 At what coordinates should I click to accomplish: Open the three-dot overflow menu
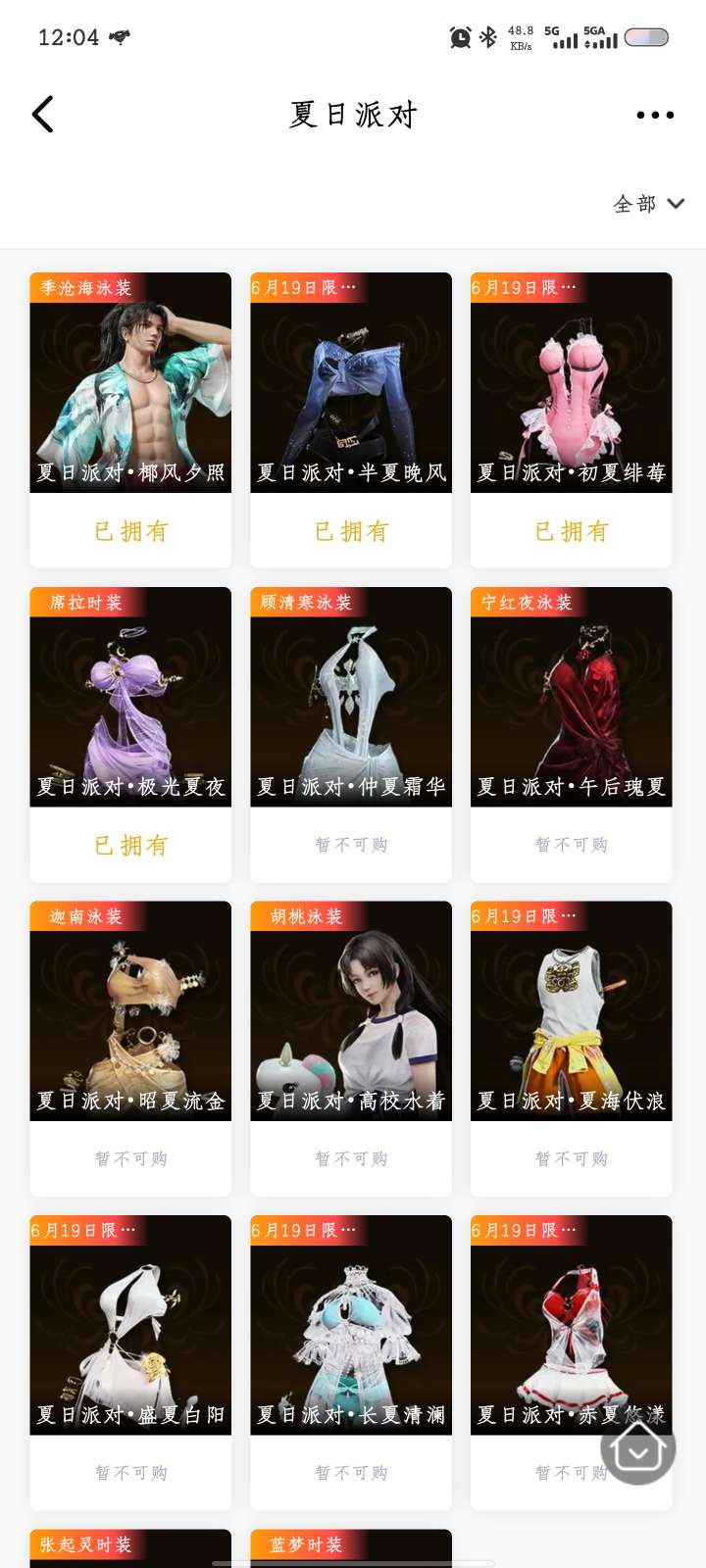(654, 116)
